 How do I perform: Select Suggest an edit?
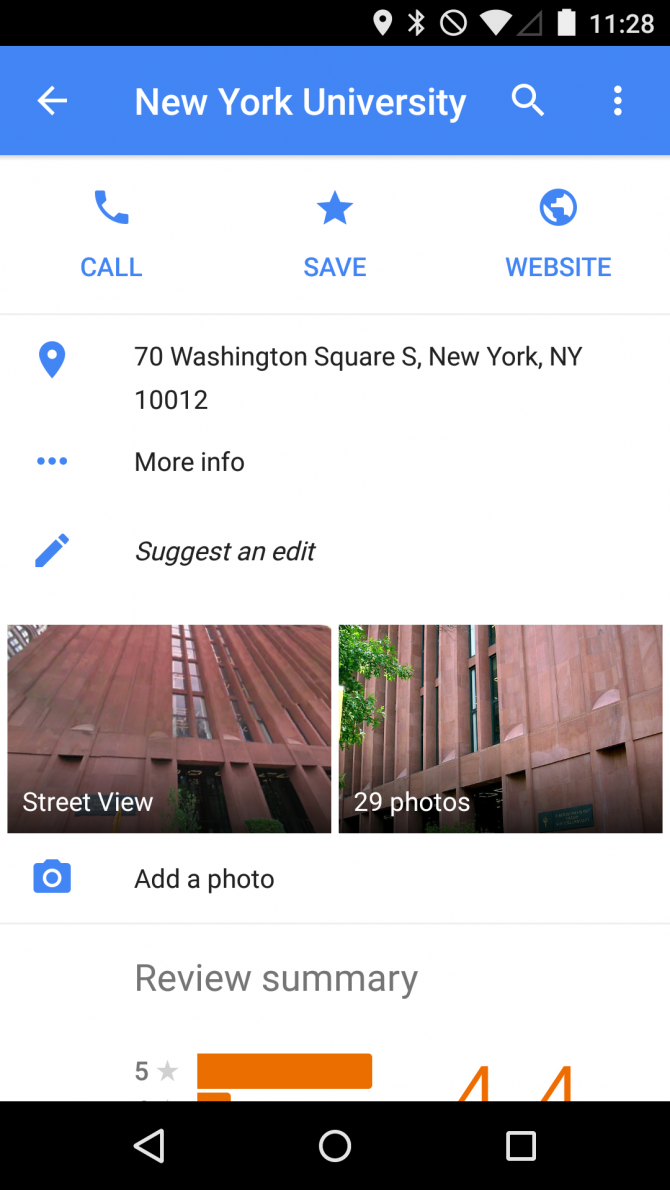pyautogui.click(x=225, y=551)
